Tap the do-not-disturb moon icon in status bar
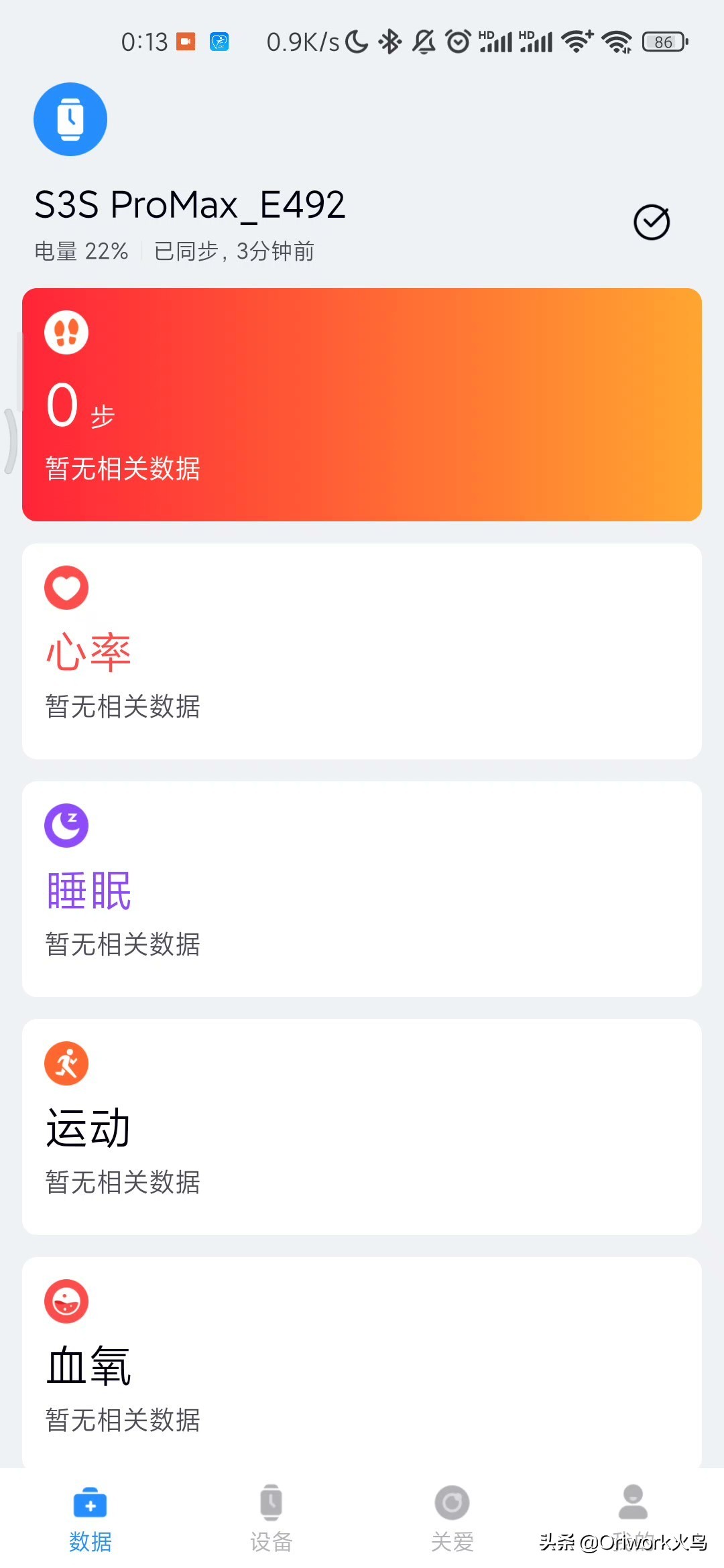 pos(356,42)
